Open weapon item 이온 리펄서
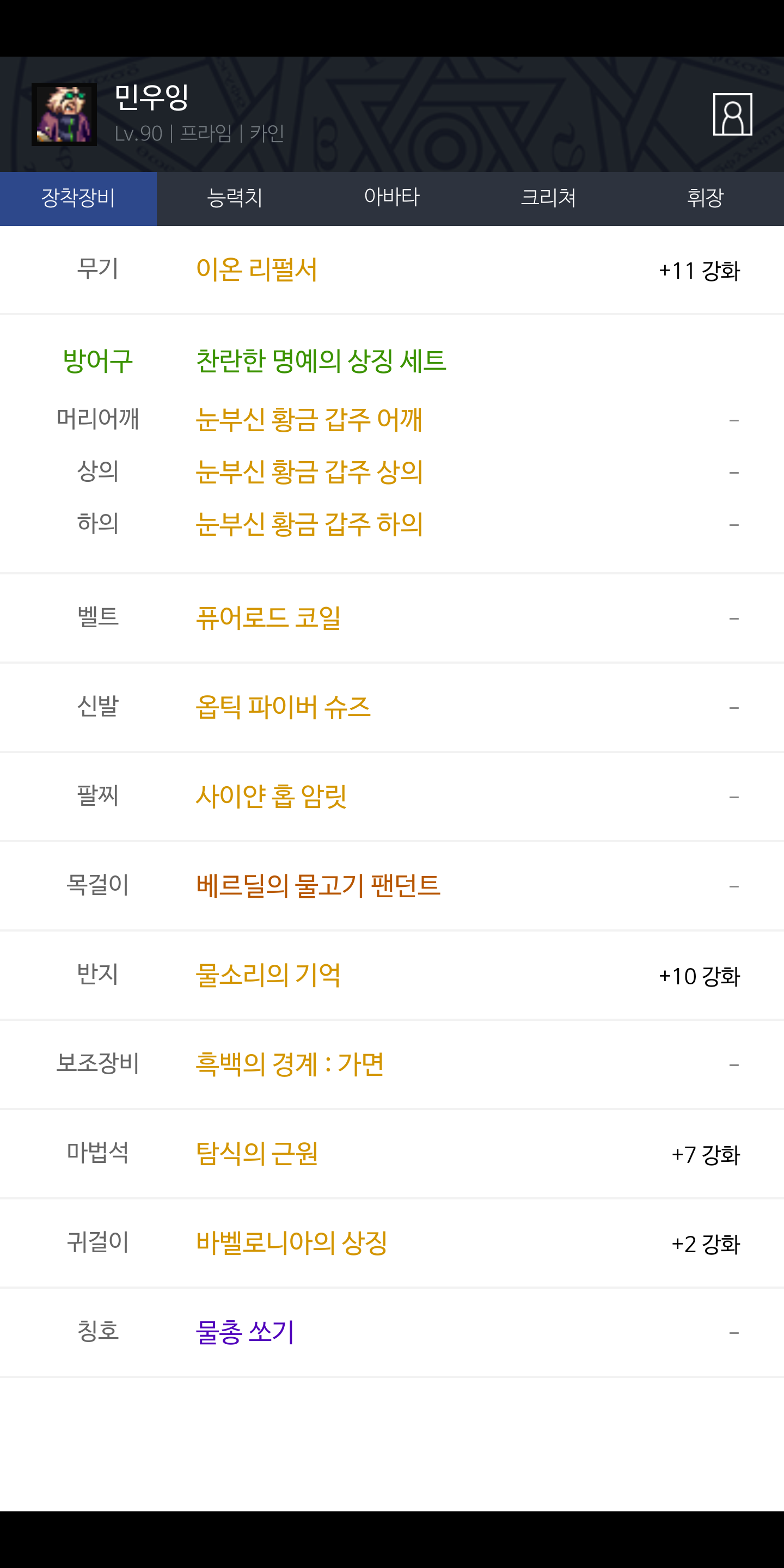Image resolution: width=784 pixels, height=1568 pixels. (256, 269)
